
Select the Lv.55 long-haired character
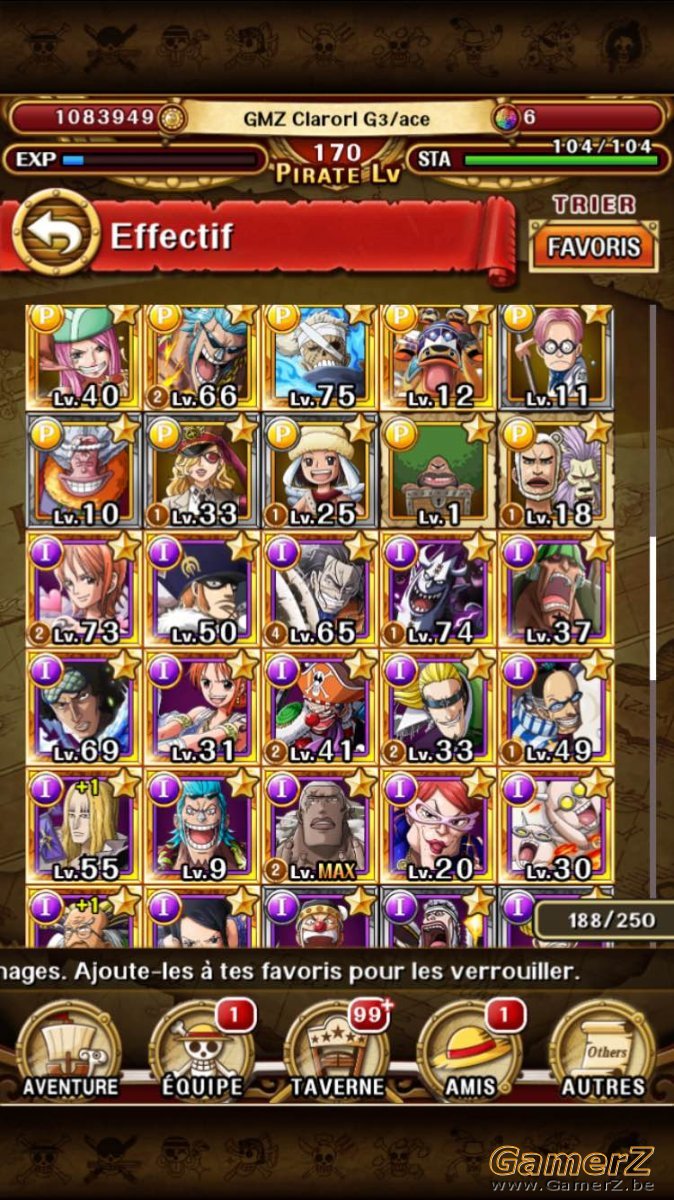tap(84, 825)
